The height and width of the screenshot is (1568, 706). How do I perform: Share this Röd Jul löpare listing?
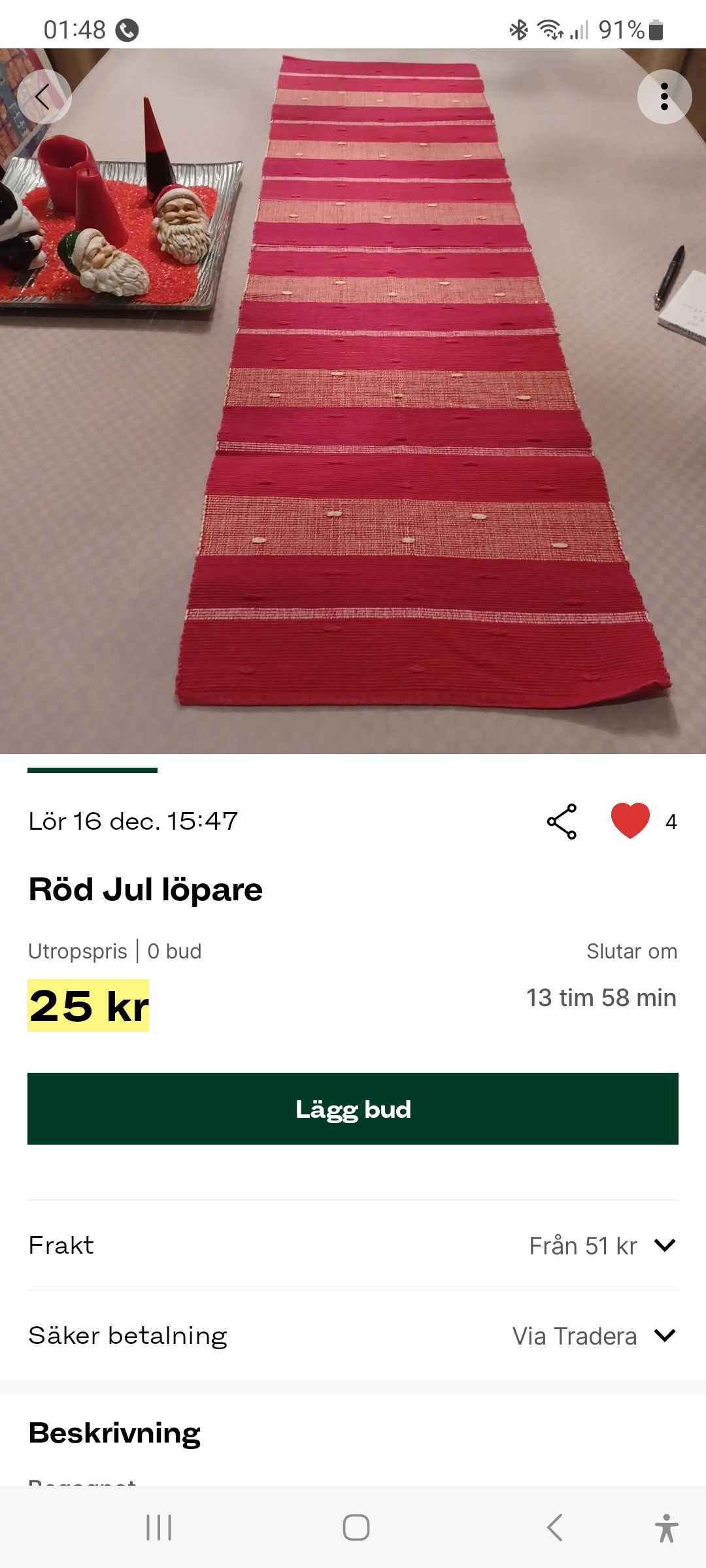click(562, 821)
